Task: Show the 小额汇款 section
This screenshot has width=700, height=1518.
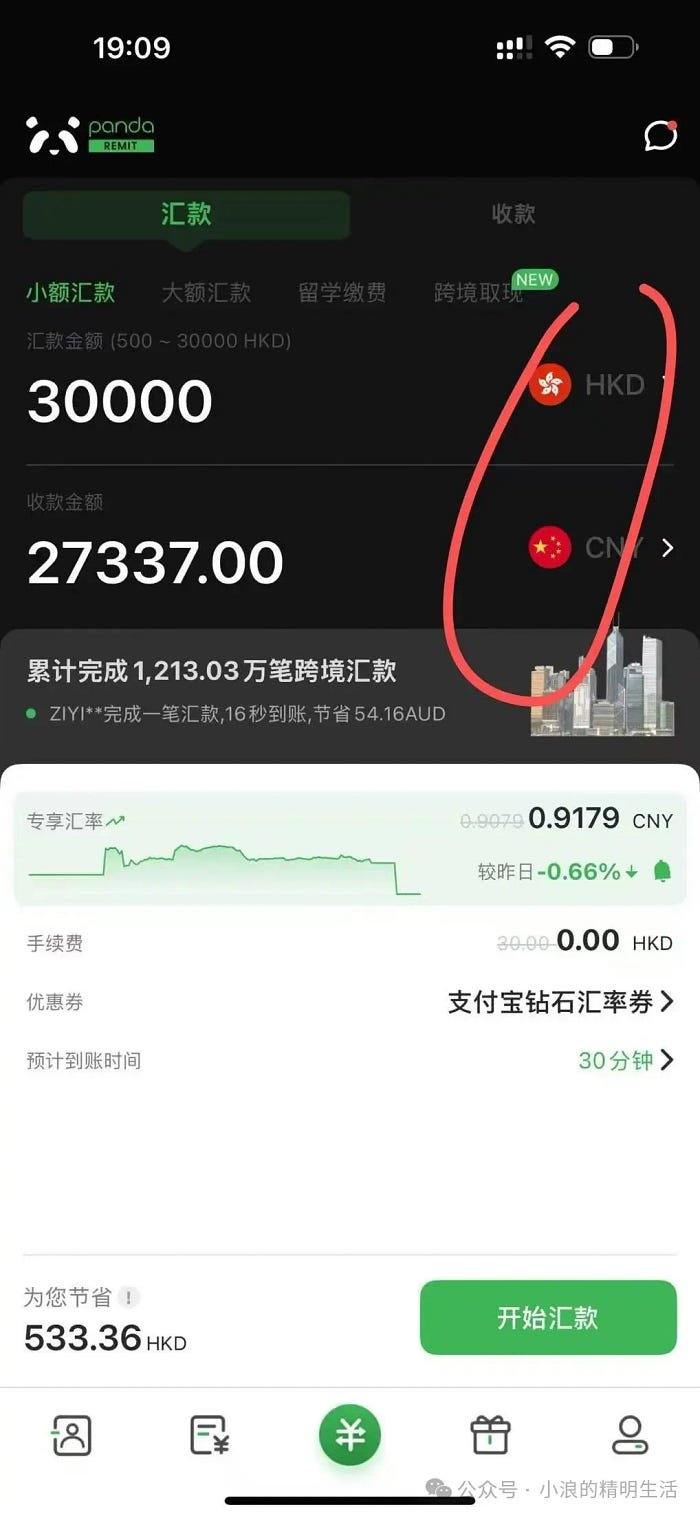Action: [x=70, y=293]
